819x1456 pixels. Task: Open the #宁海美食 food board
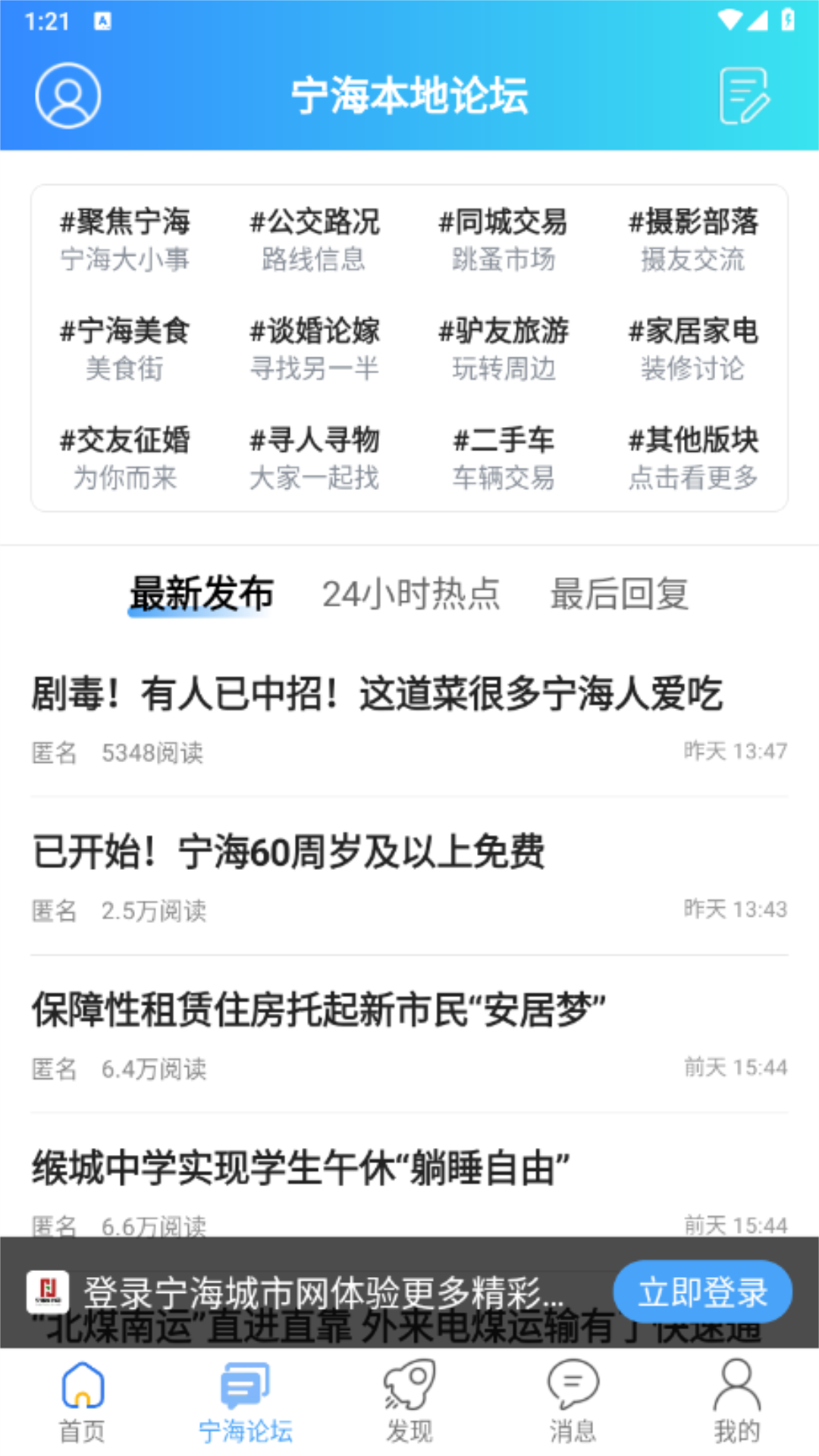point(125,348)
